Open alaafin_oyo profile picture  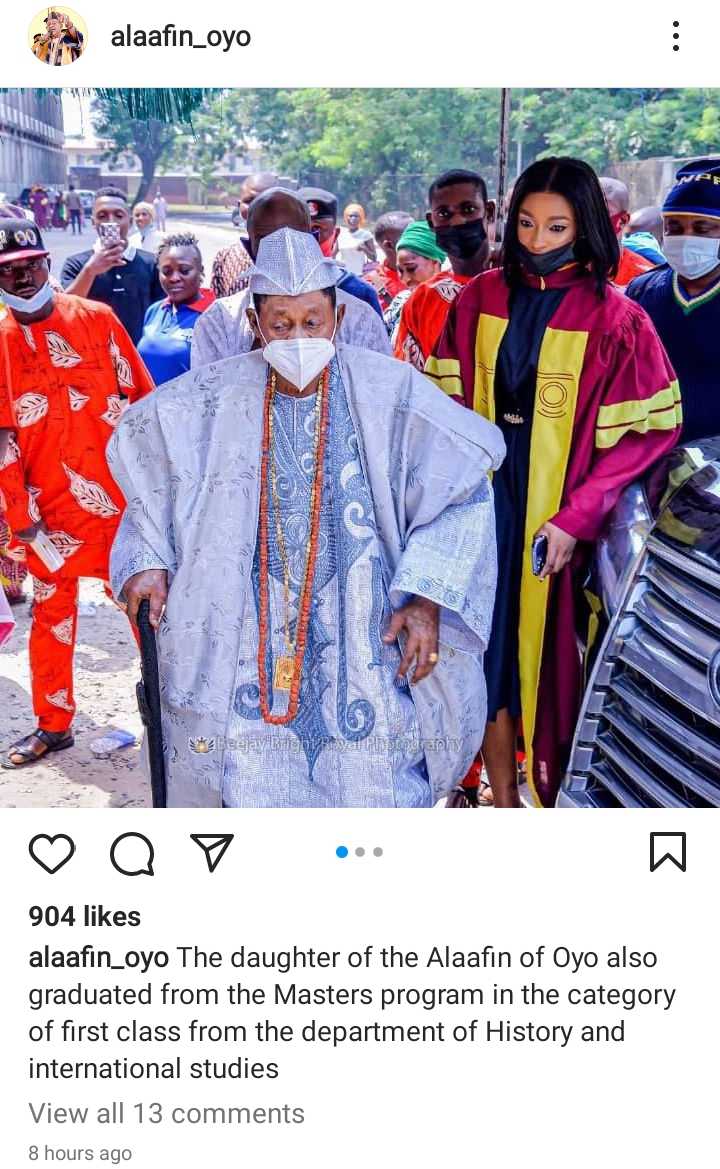pos(57,36)
